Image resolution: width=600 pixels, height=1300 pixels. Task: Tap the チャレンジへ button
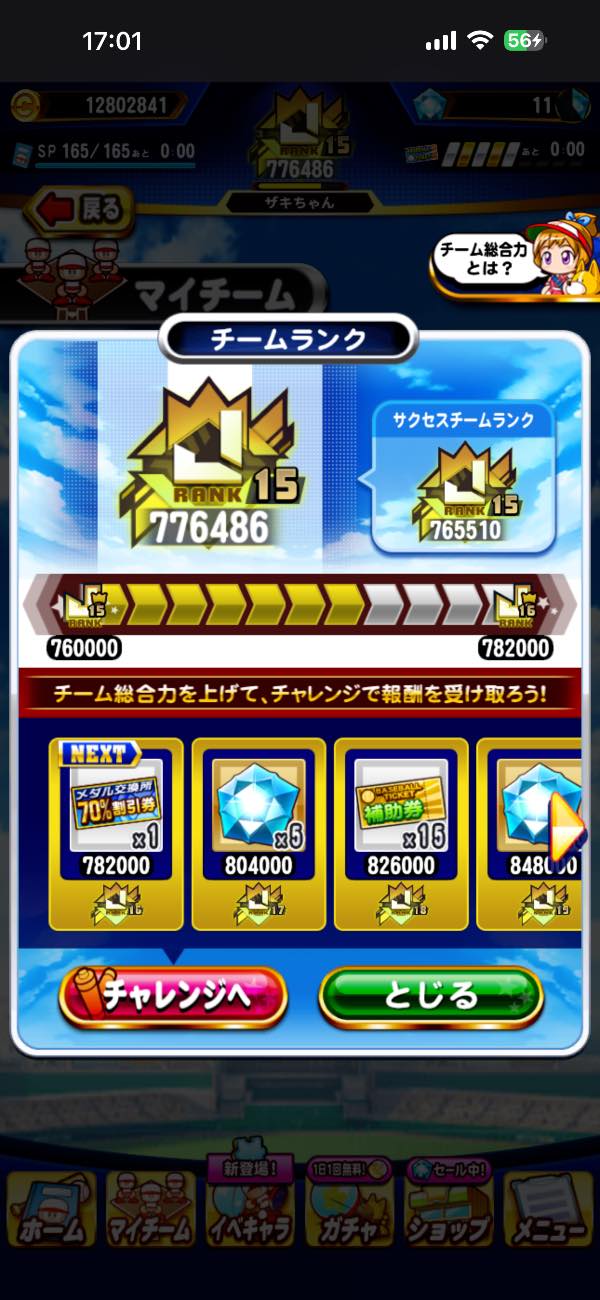(x=173, y=995)
